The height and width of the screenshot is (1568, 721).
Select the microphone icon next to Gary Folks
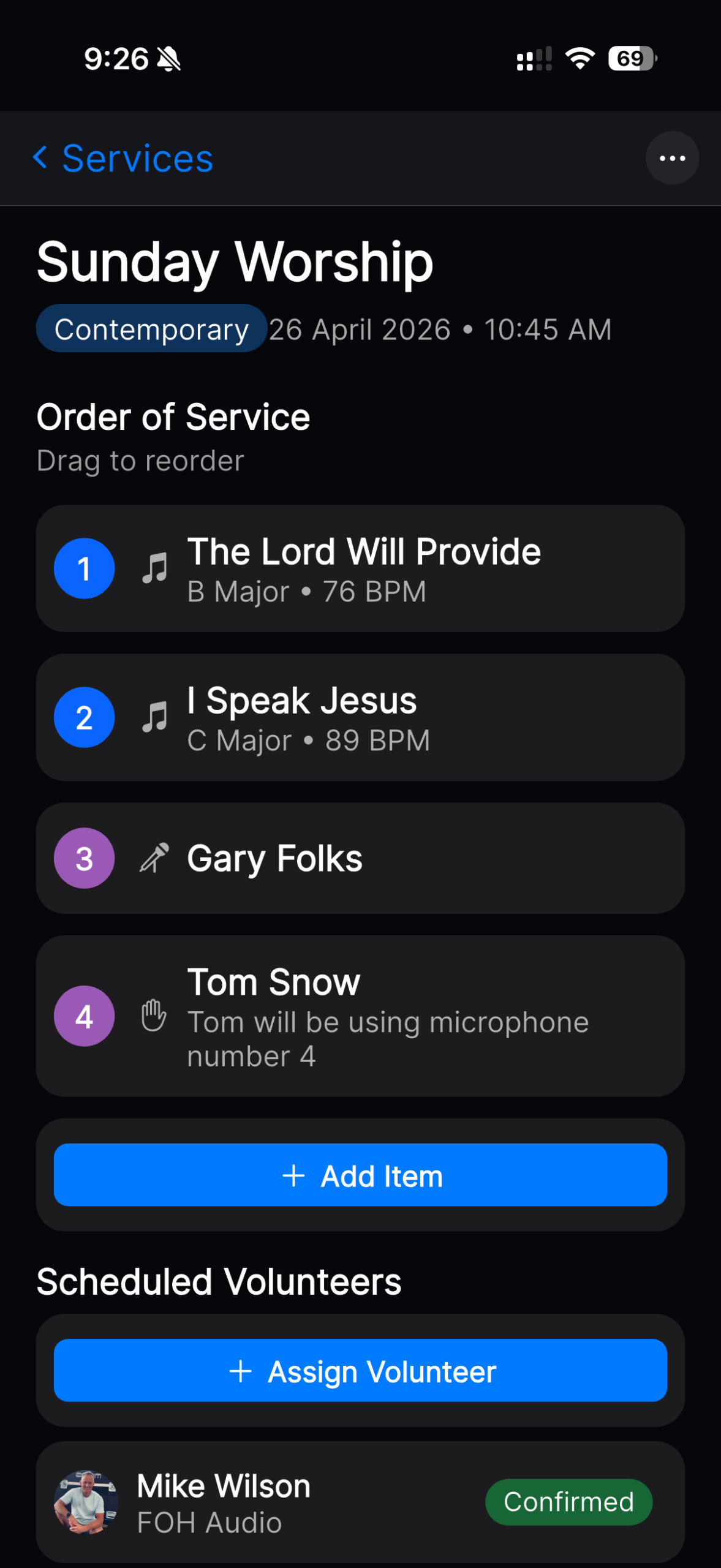(153, 858)
